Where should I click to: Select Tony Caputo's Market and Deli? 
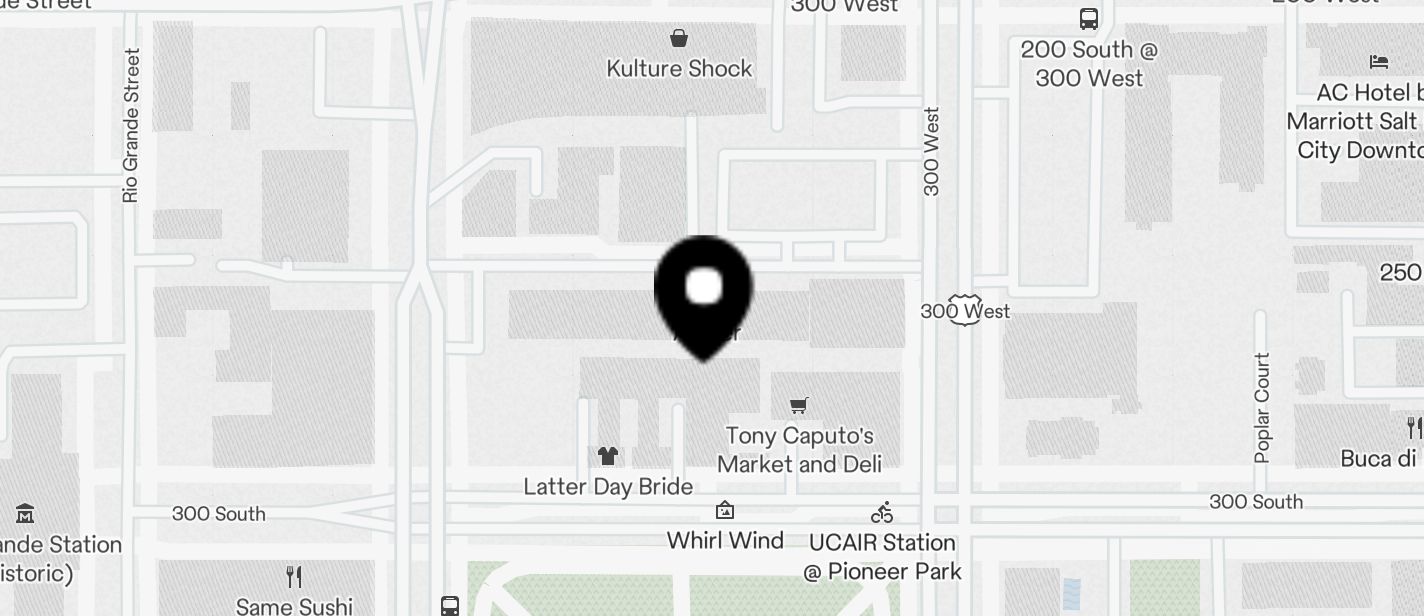coord(798,406)
